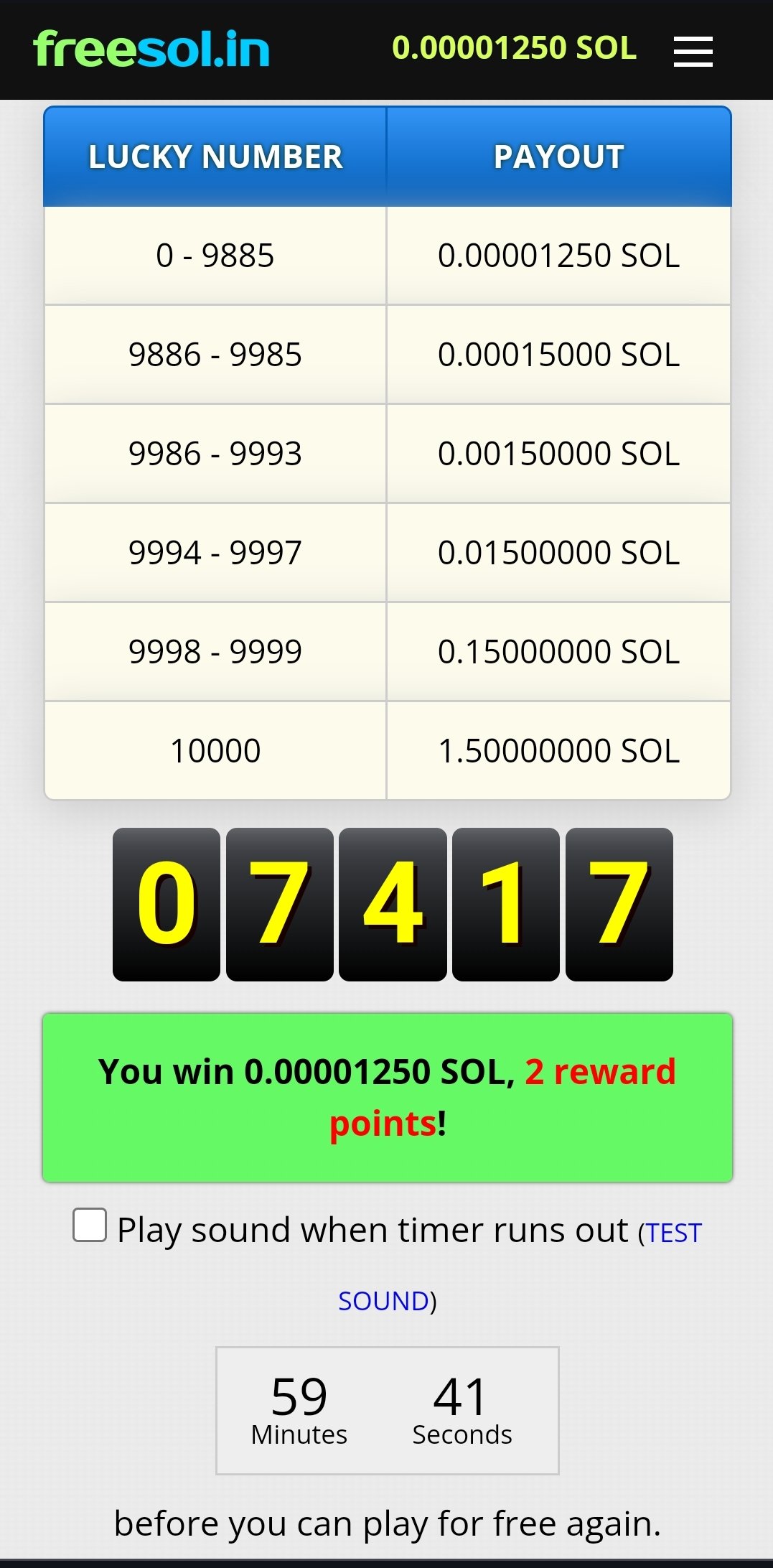Open the 0.00001250 SOL balance
Image resolution: width=773 pixels, height=1568 pixels.
pyautogui.click(x=514, y=48)
